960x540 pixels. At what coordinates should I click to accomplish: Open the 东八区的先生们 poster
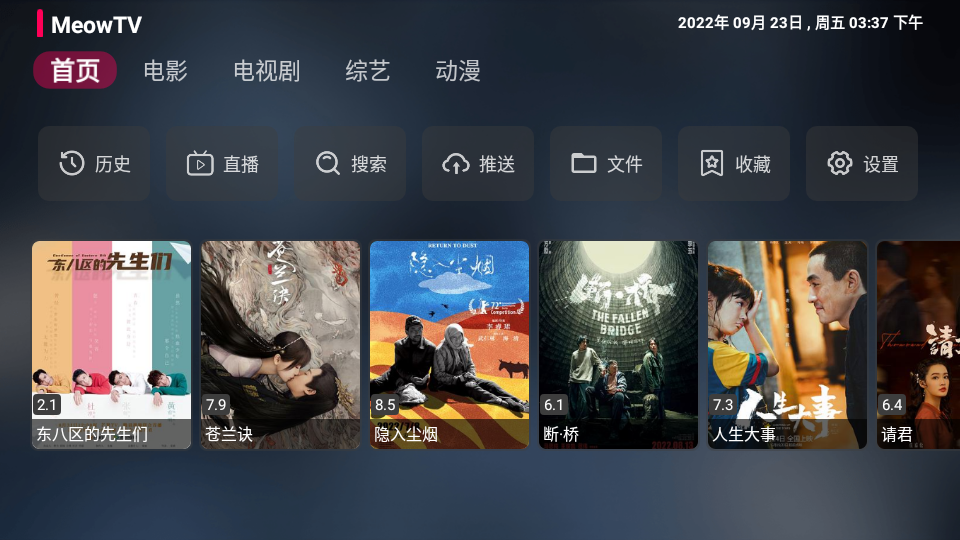point(111,344)
